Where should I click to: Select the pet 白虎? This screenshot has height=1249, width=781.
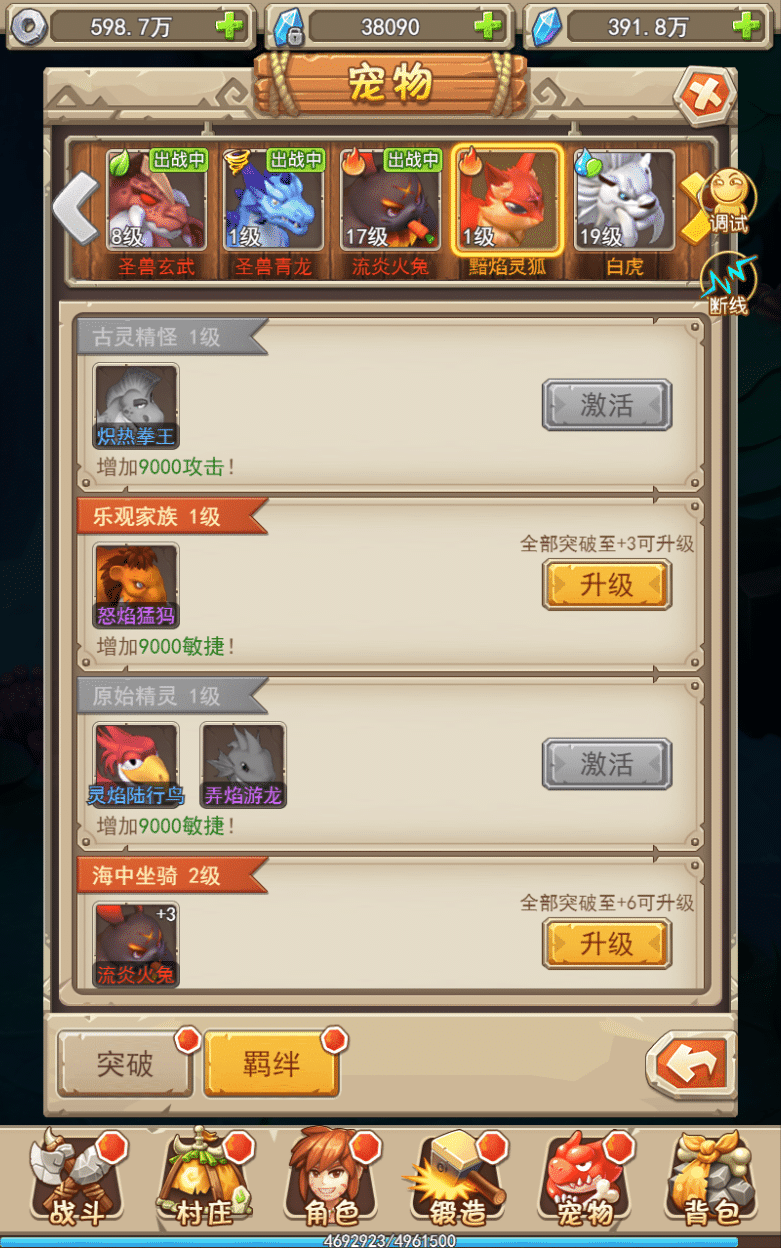coord(624,200)
